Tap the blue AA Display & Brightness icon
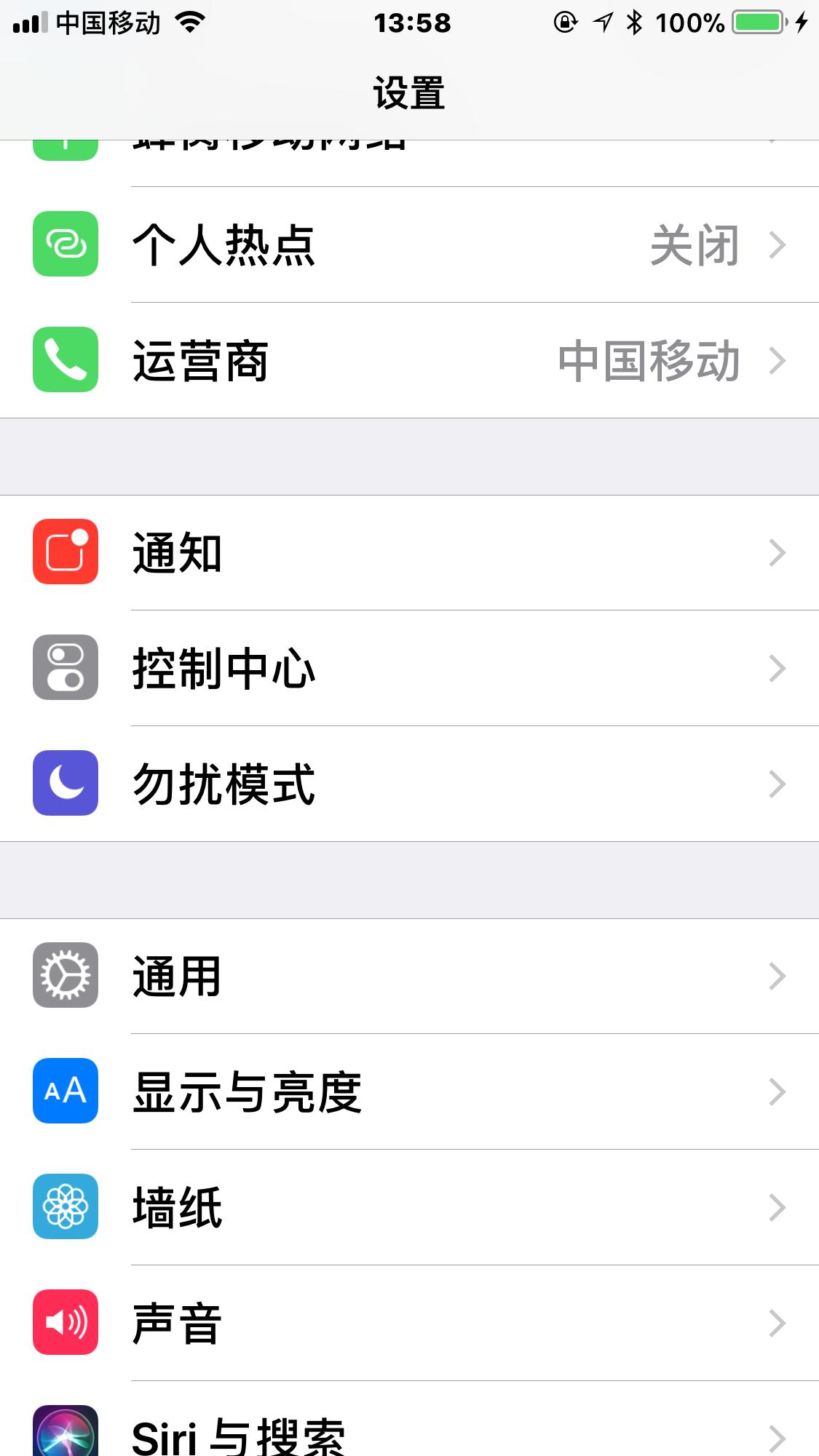This screenshot has width=819, height=1456. pos(65,1090)
